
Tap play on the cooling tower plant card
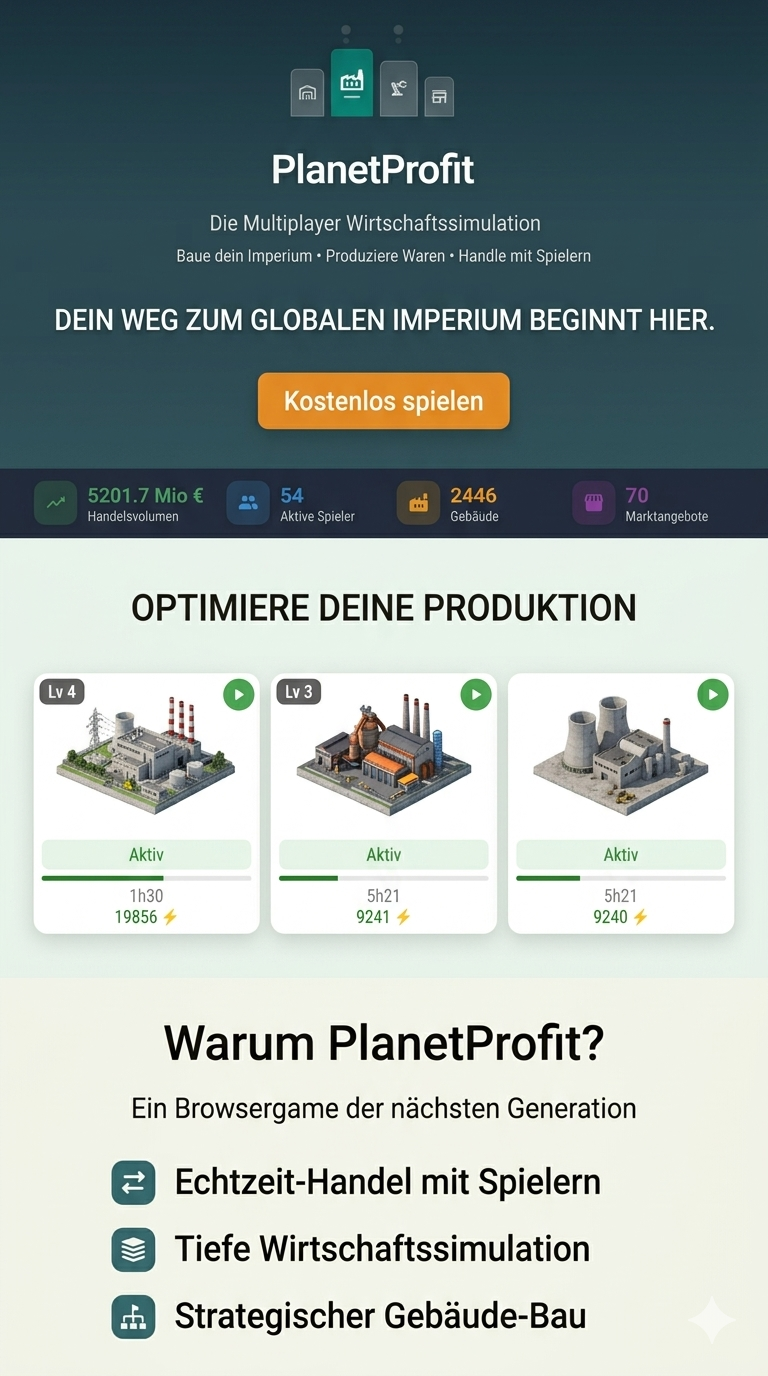[x=712, y=694]
